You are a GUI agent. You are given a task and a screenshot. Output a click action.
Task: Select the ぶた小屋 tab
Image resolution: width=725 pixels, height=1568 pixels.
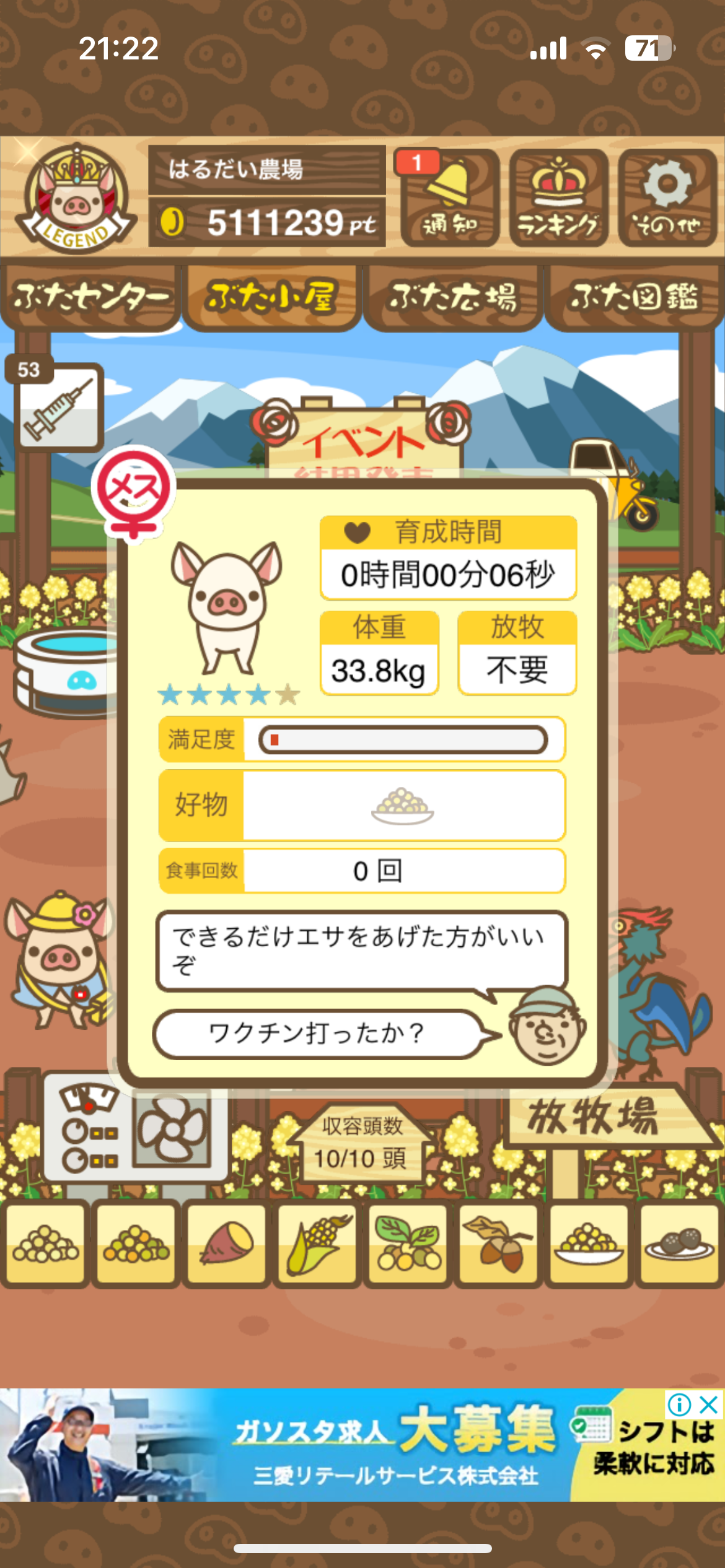272,297
